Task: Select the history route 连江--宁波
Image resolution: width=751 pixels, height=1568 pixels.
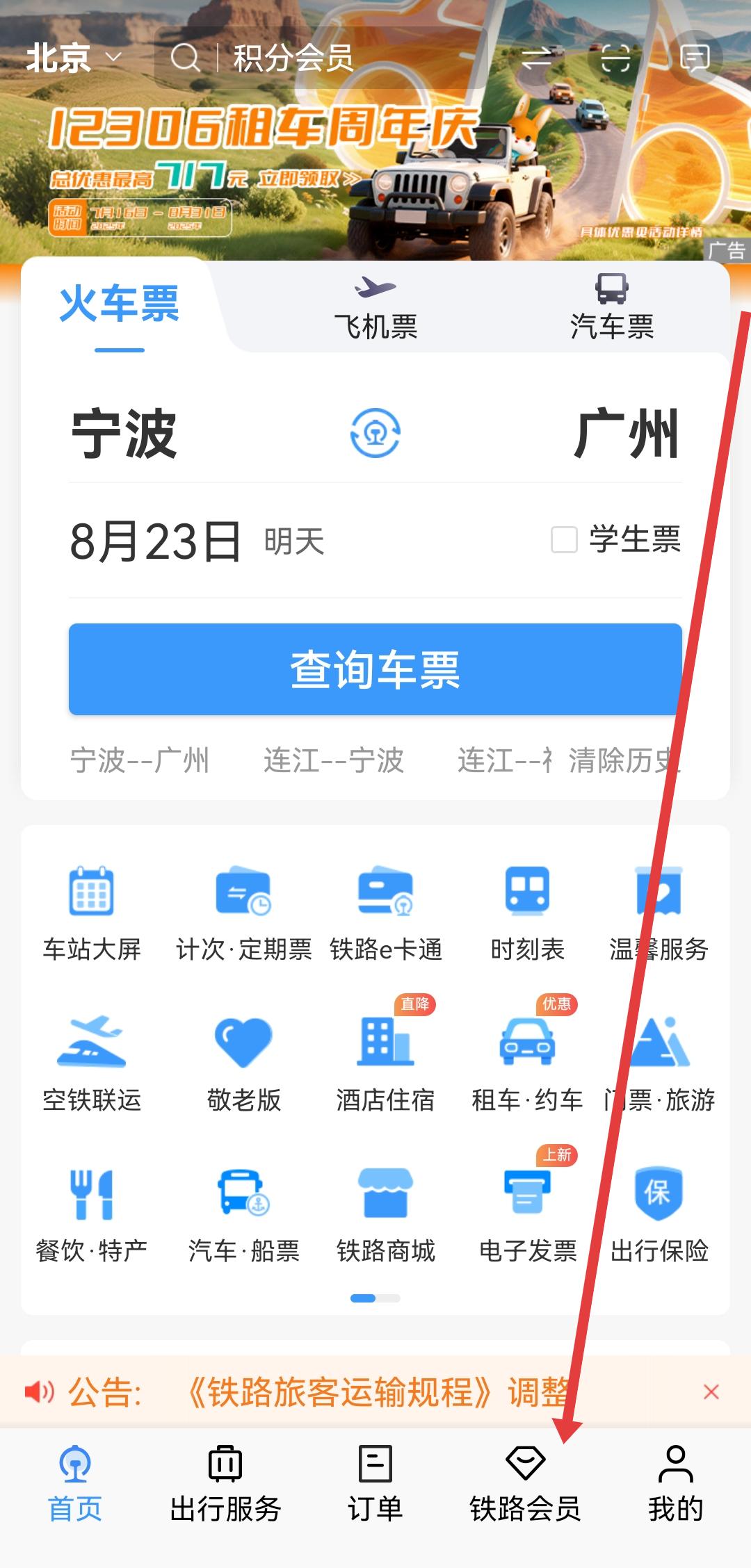Action: 334,760
